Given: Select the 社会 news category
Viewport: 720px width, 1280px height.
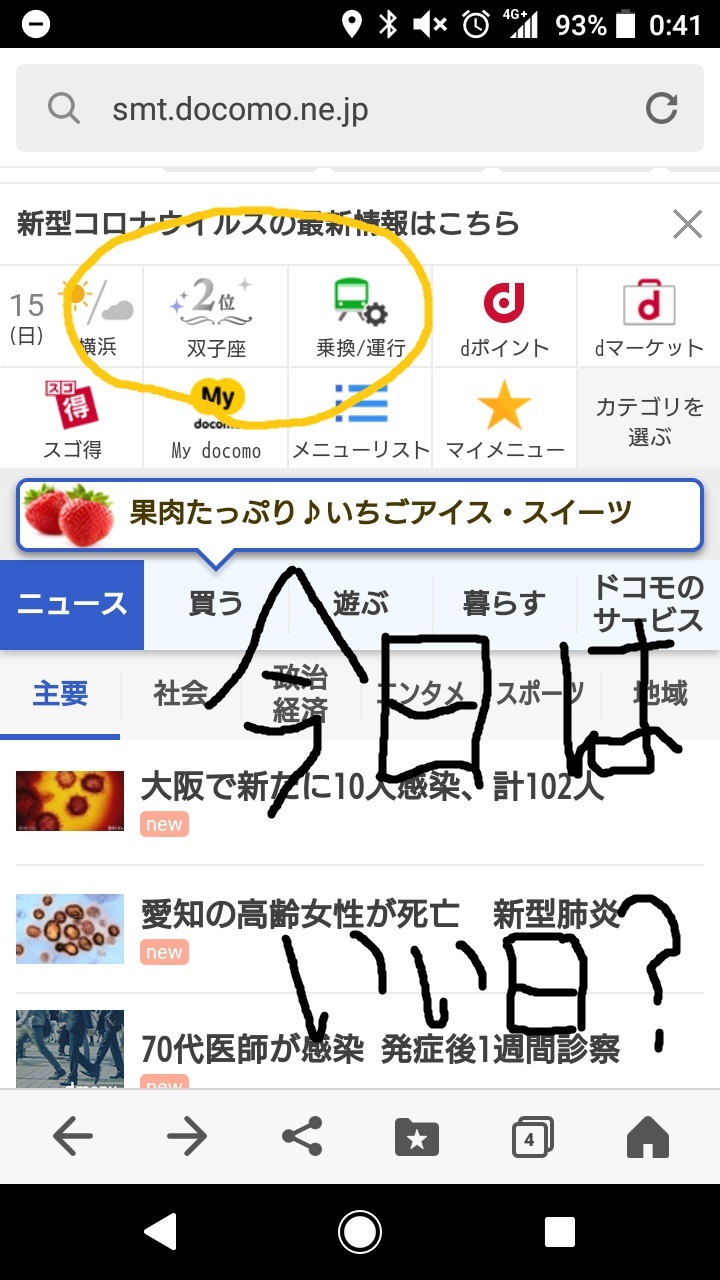Looking at the screenshot, I should click(180, 693).
